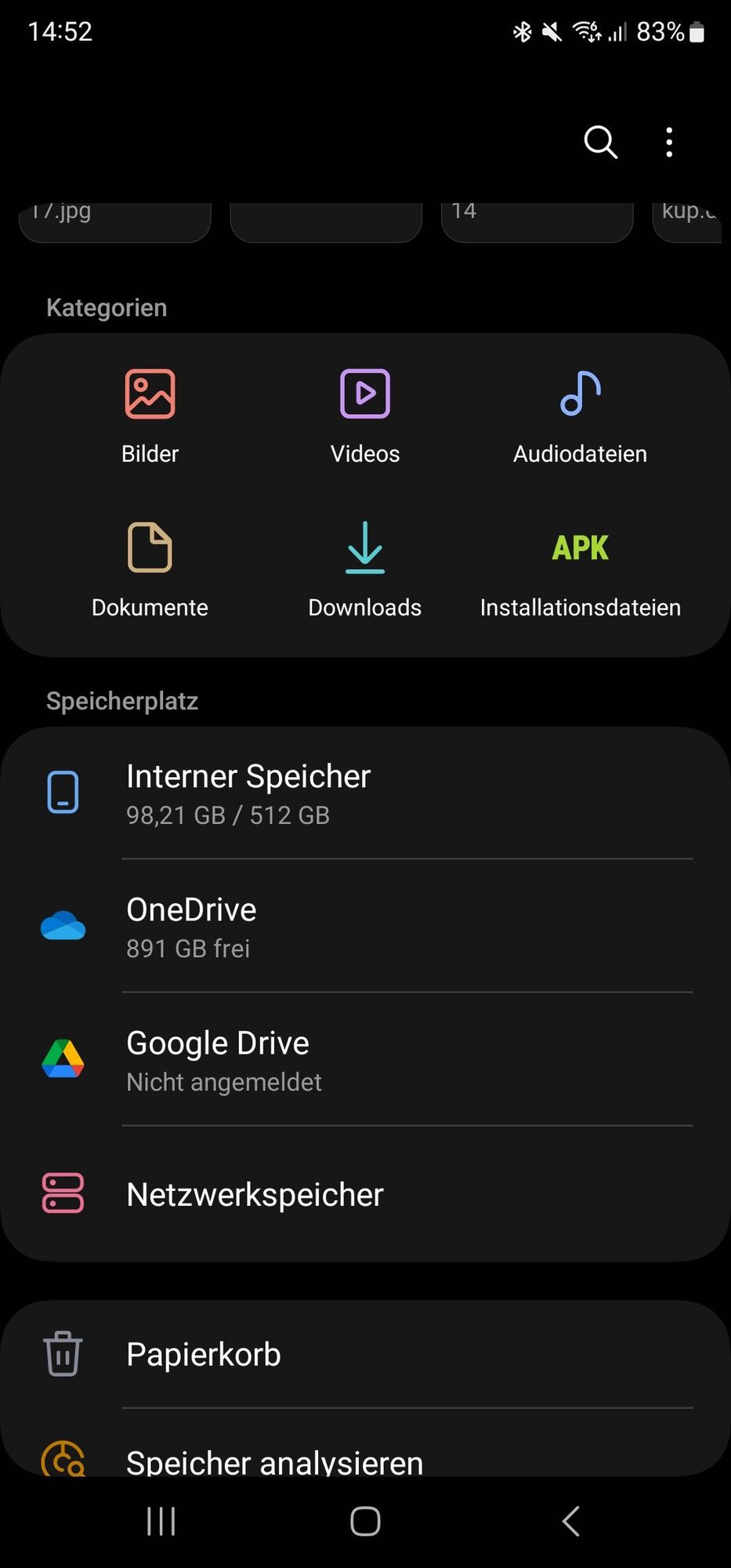Tap Speicher analysieren

pyautogui.click(x=365, y=1458)
